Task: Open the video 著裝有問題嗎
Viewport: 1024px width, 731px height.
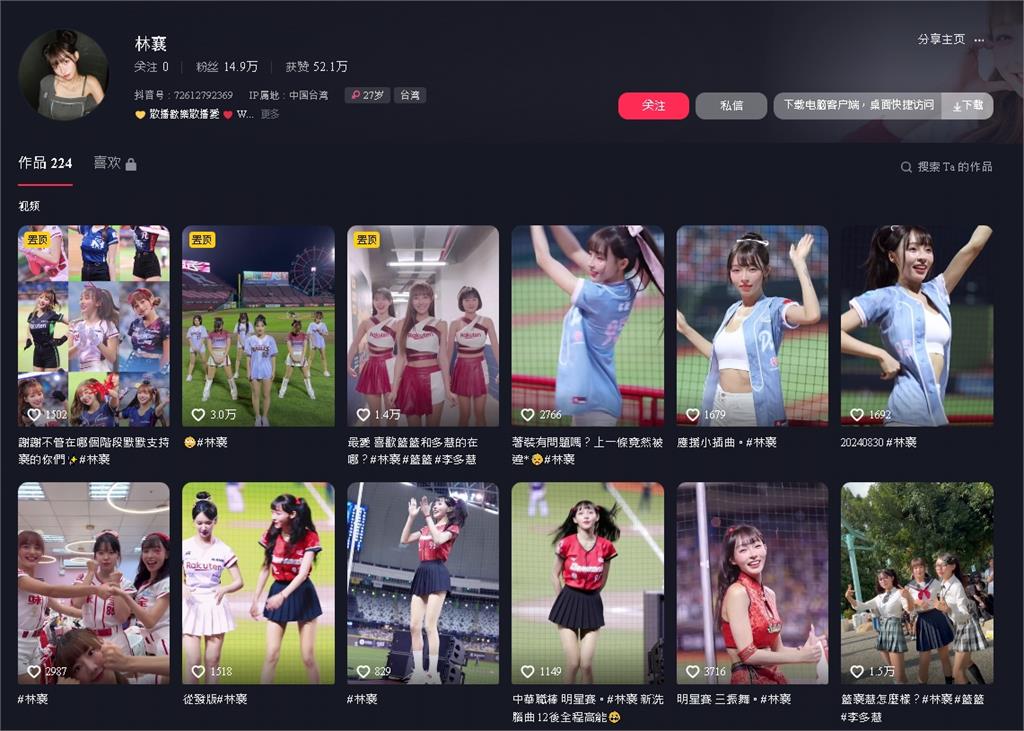Action: (x=587, y=325)
